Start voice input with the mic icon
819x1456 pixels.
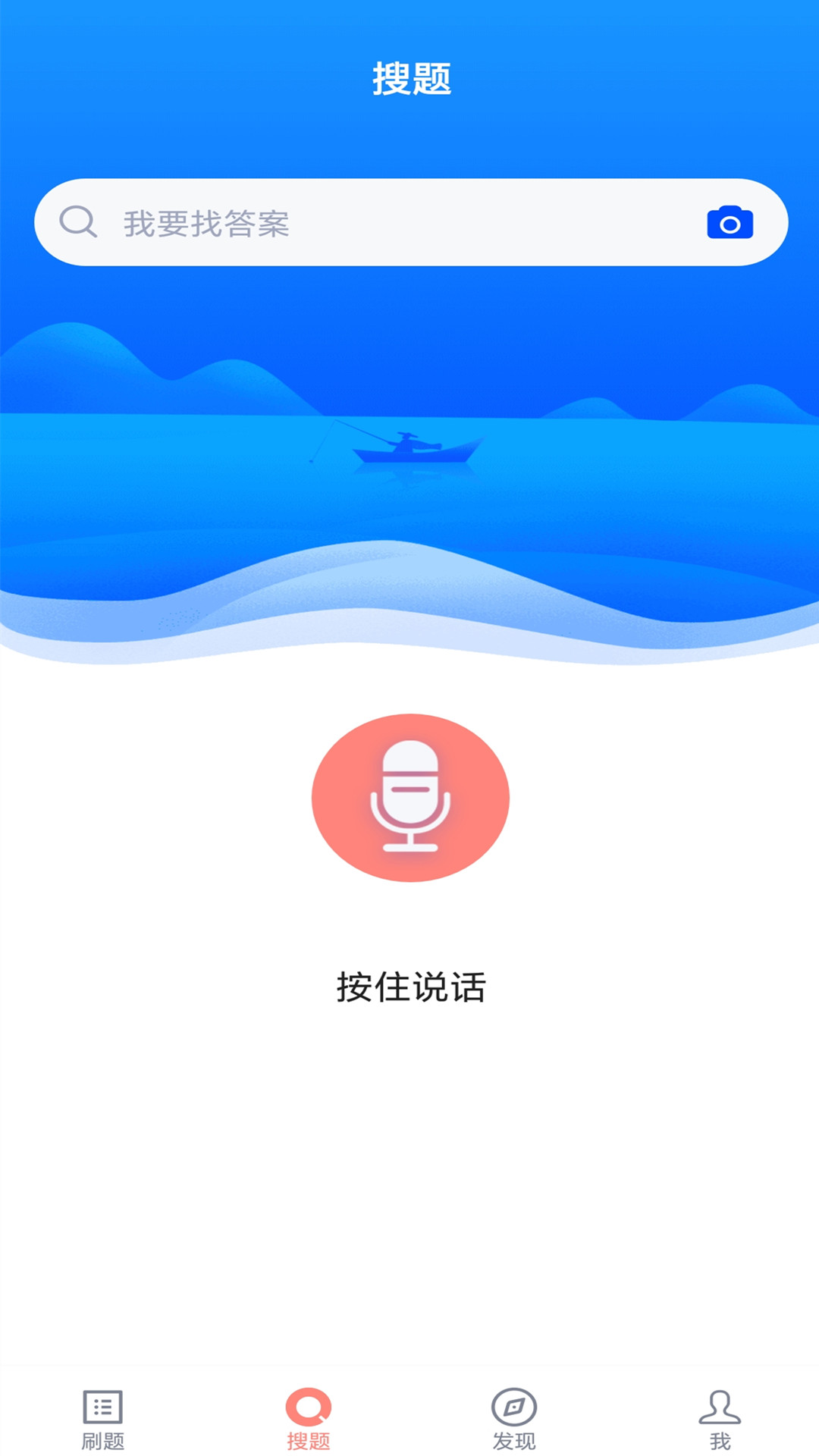pos(409,796)
